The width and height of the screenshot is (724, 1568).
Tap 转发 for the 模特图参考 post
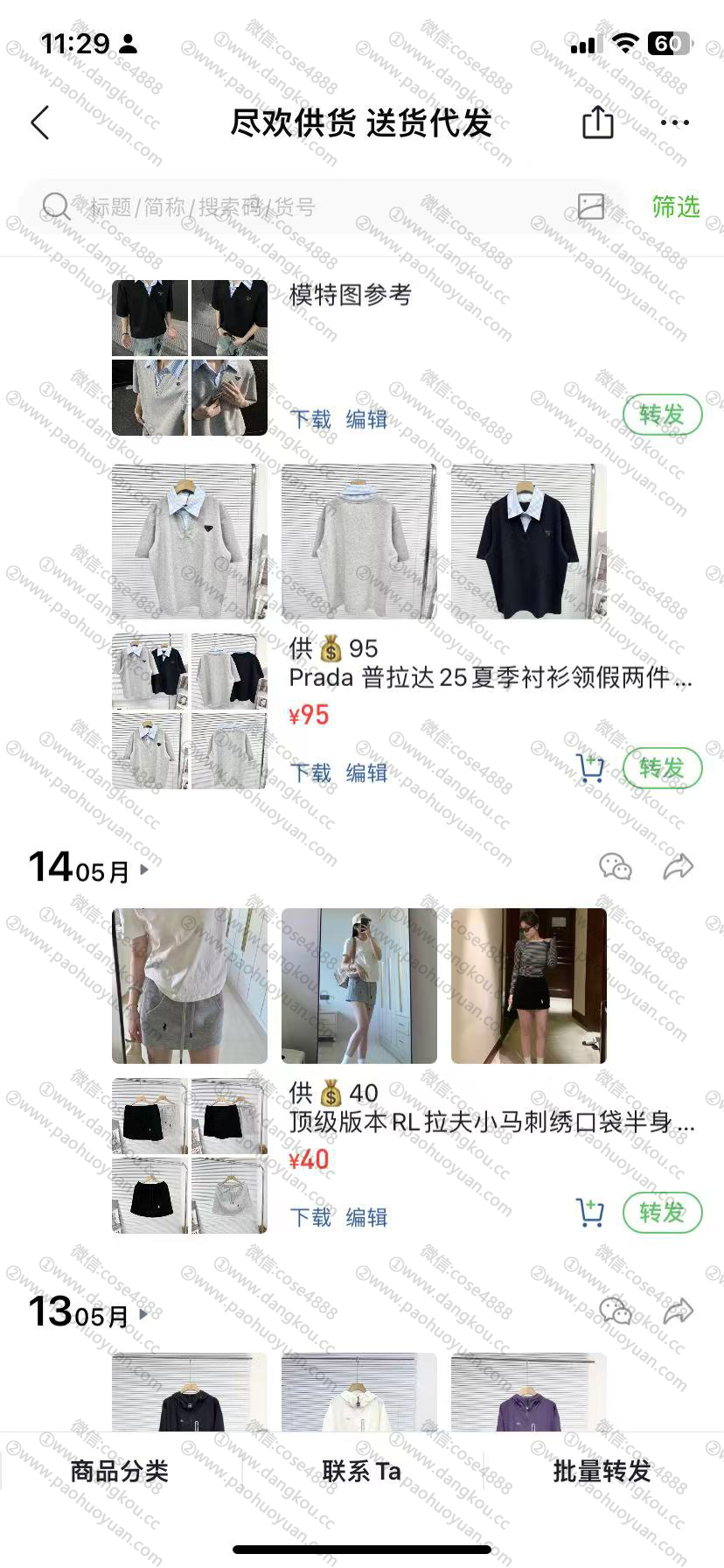tap(662, 415)
